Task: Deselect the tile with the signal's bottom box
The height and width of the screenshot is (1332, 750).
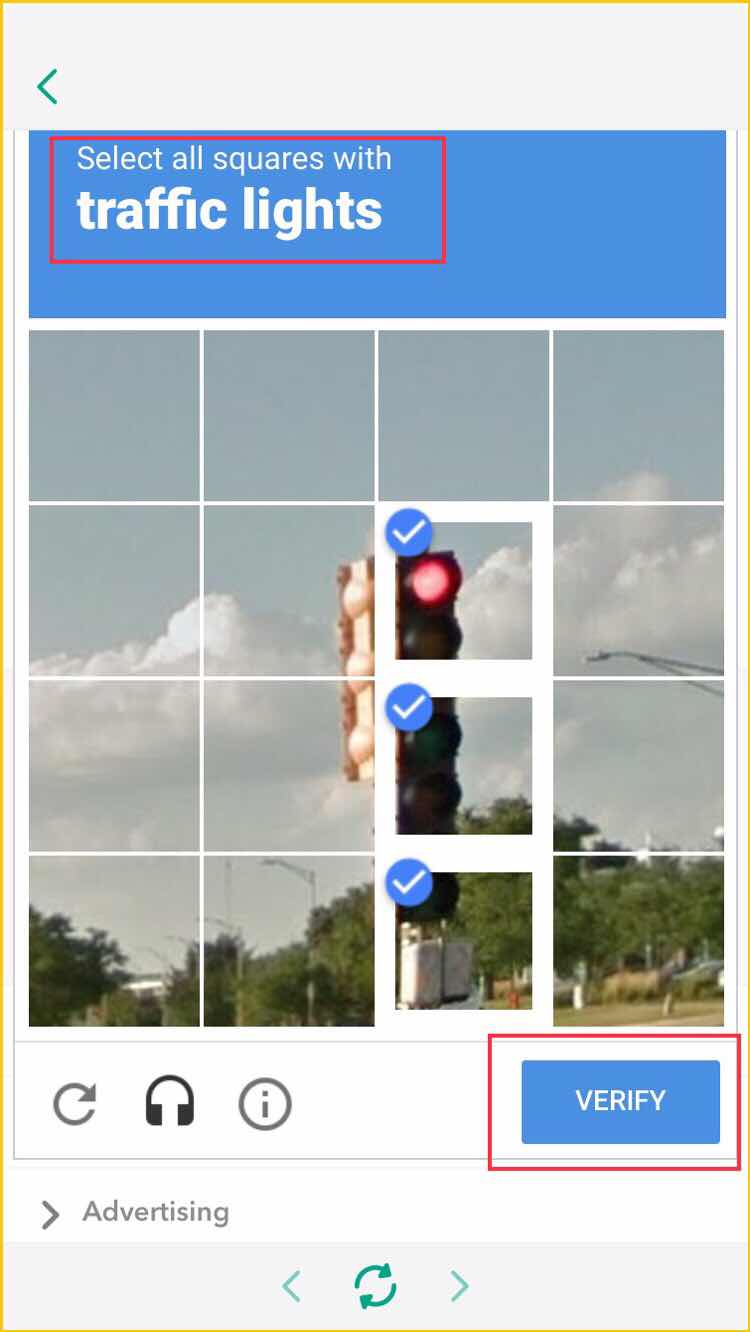Action: [x=463, y=940]
